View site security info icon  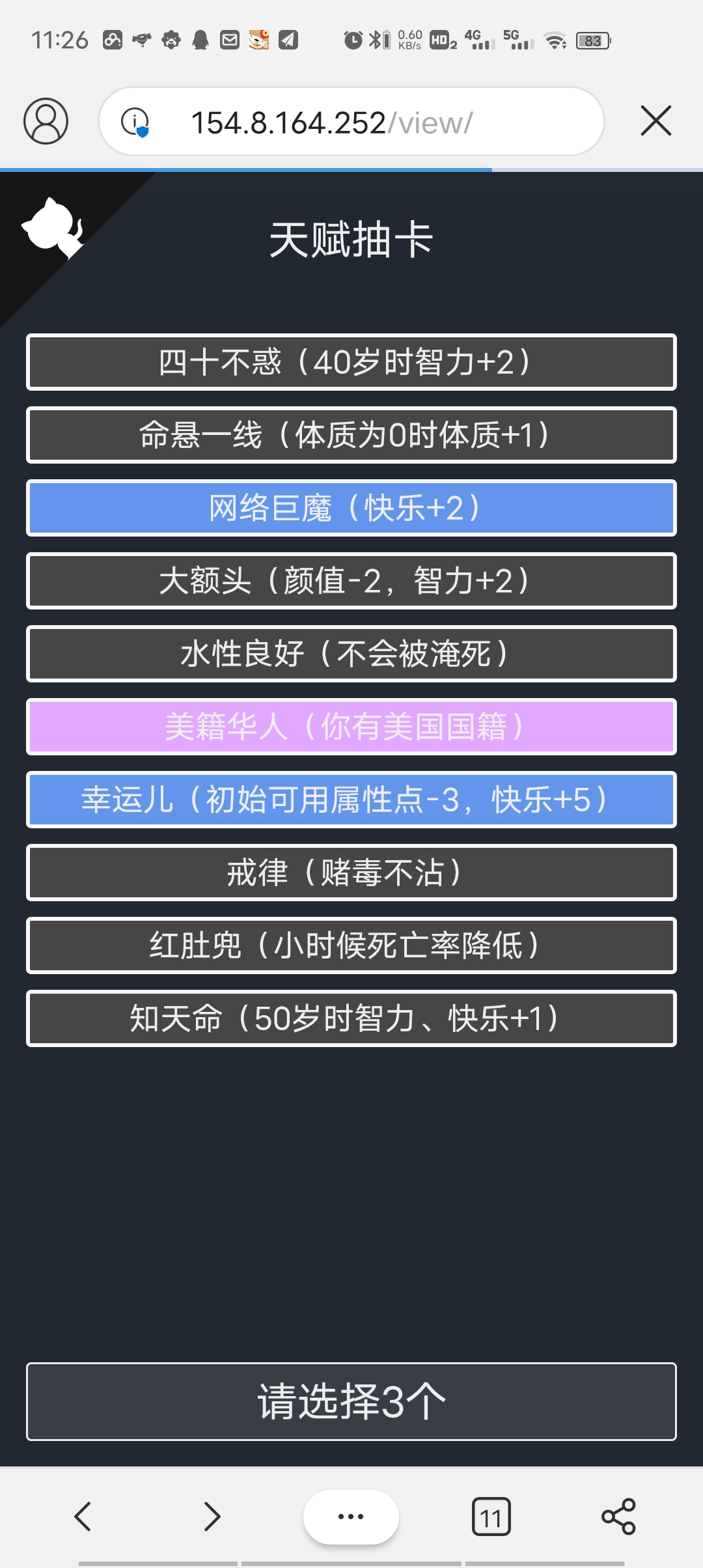pos(135,122)
